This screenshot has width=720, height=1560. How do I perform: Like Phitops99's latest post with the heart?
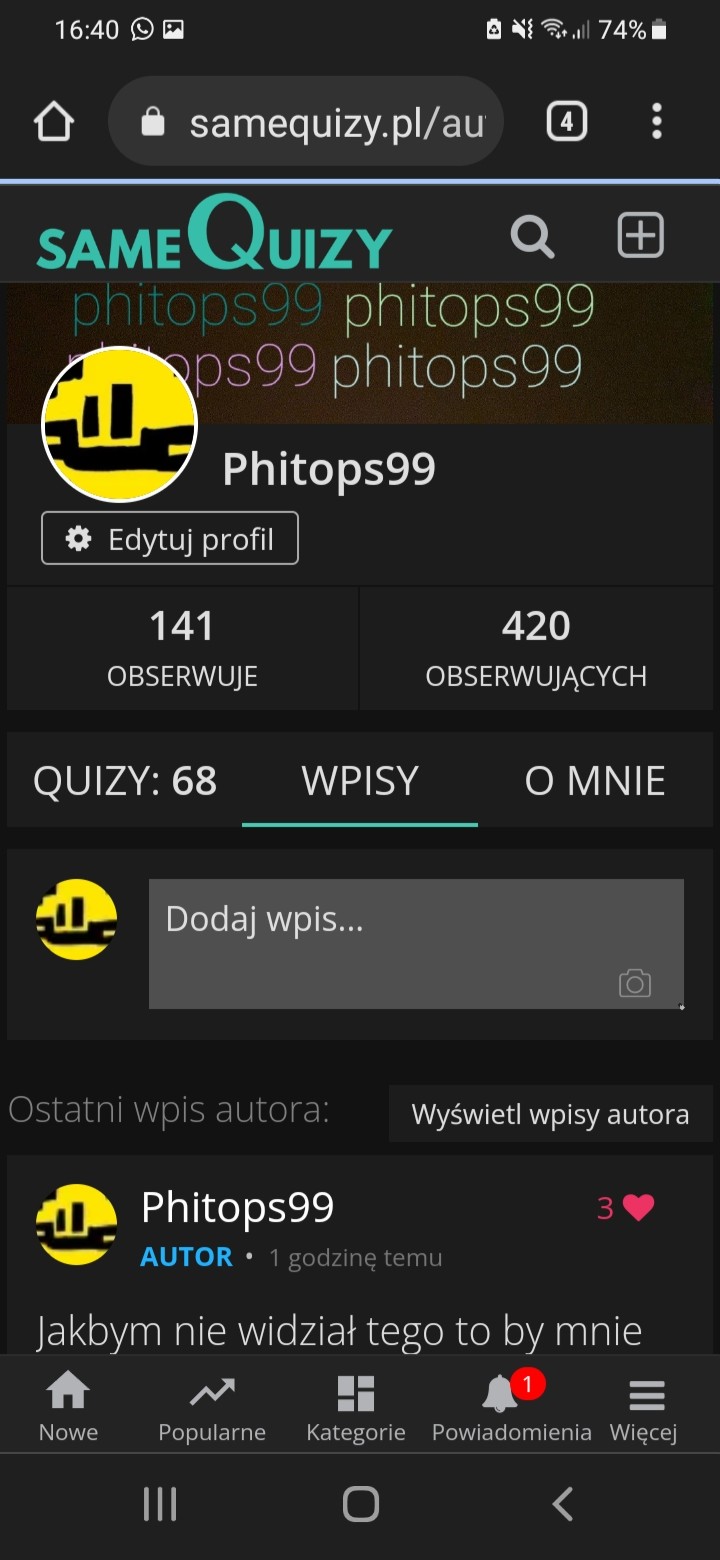point(637,1208)
